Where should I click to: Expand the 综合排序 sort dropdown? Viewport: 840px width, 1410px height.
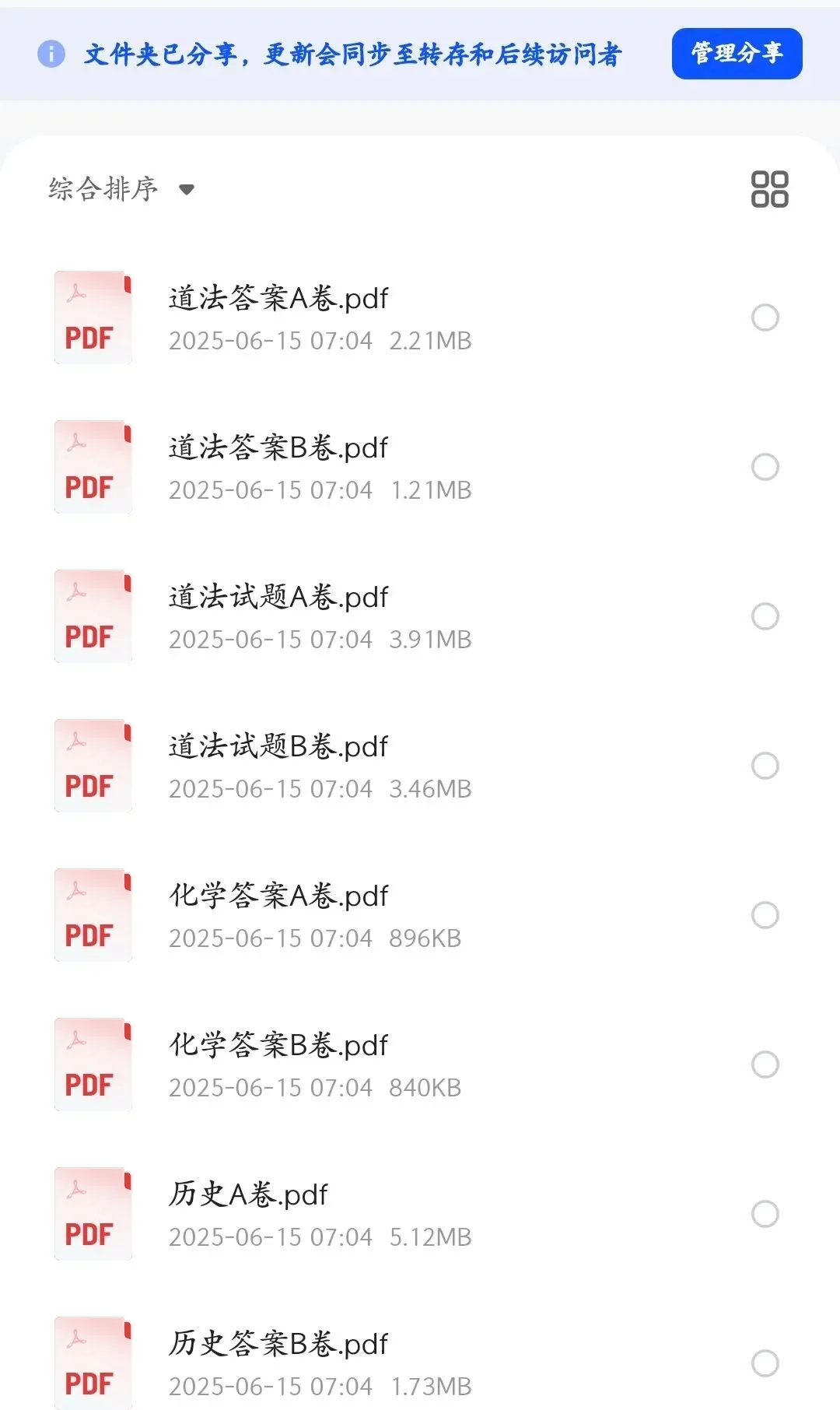coord(121,189)
